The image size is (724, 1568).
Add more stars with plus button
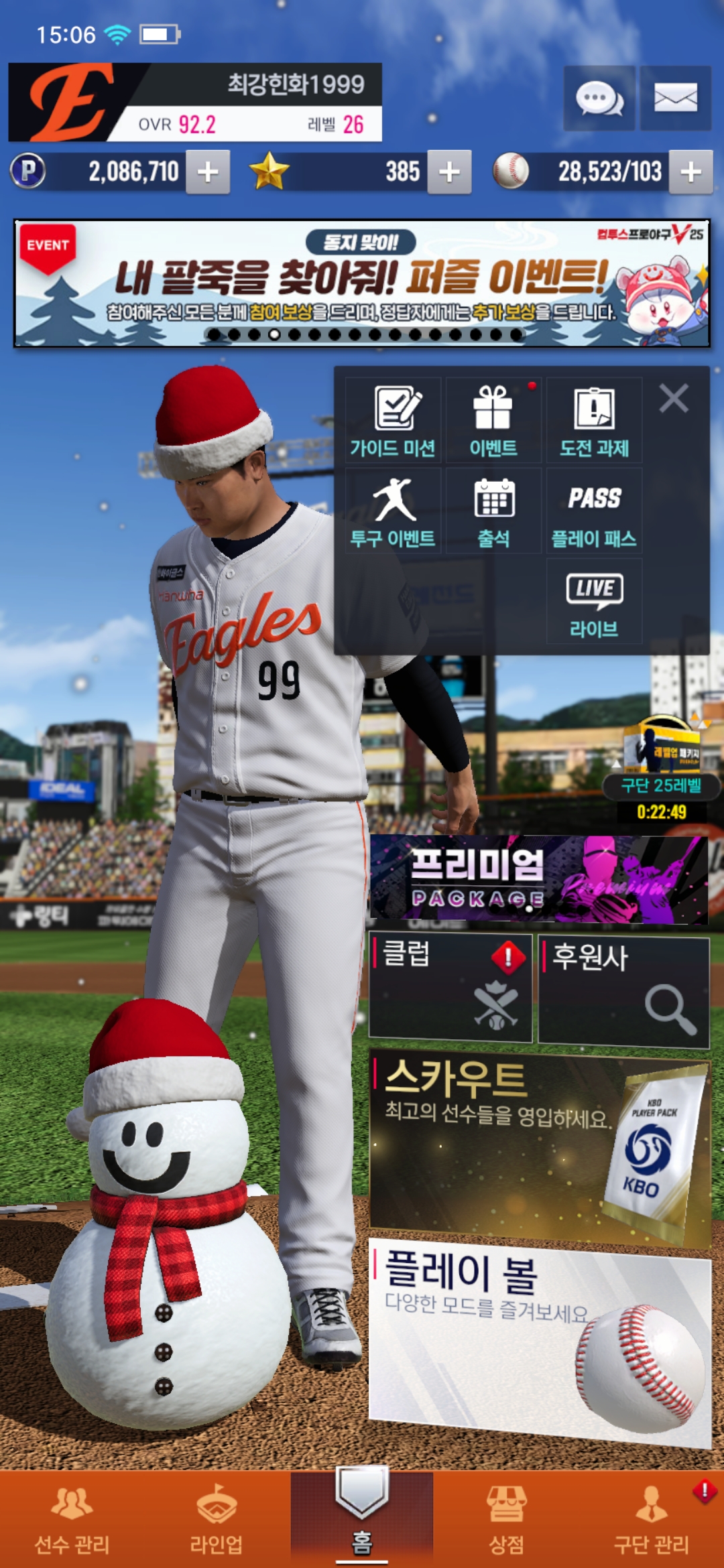point(449,172)
